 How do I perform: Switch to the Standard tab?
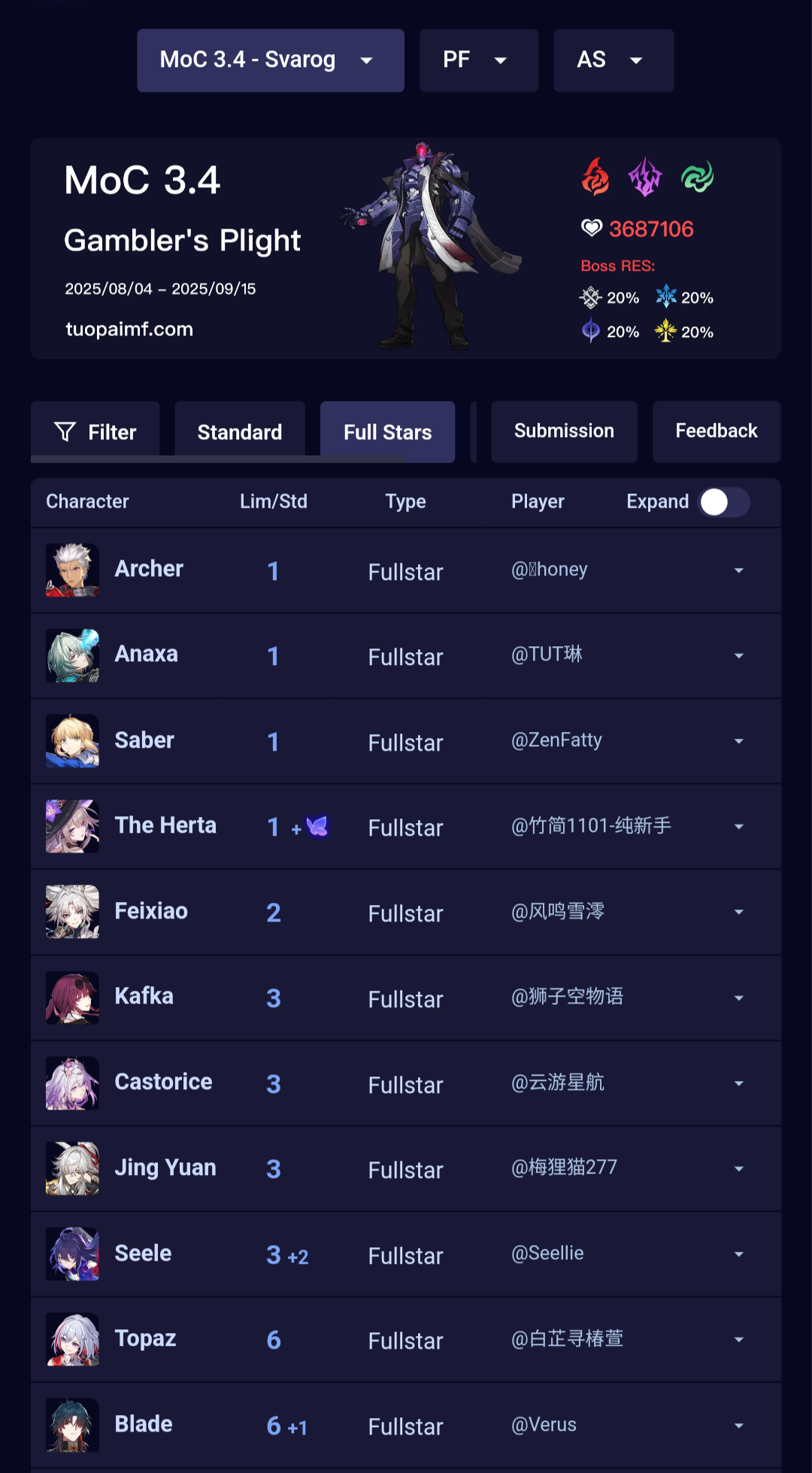[x=239, y=432]
